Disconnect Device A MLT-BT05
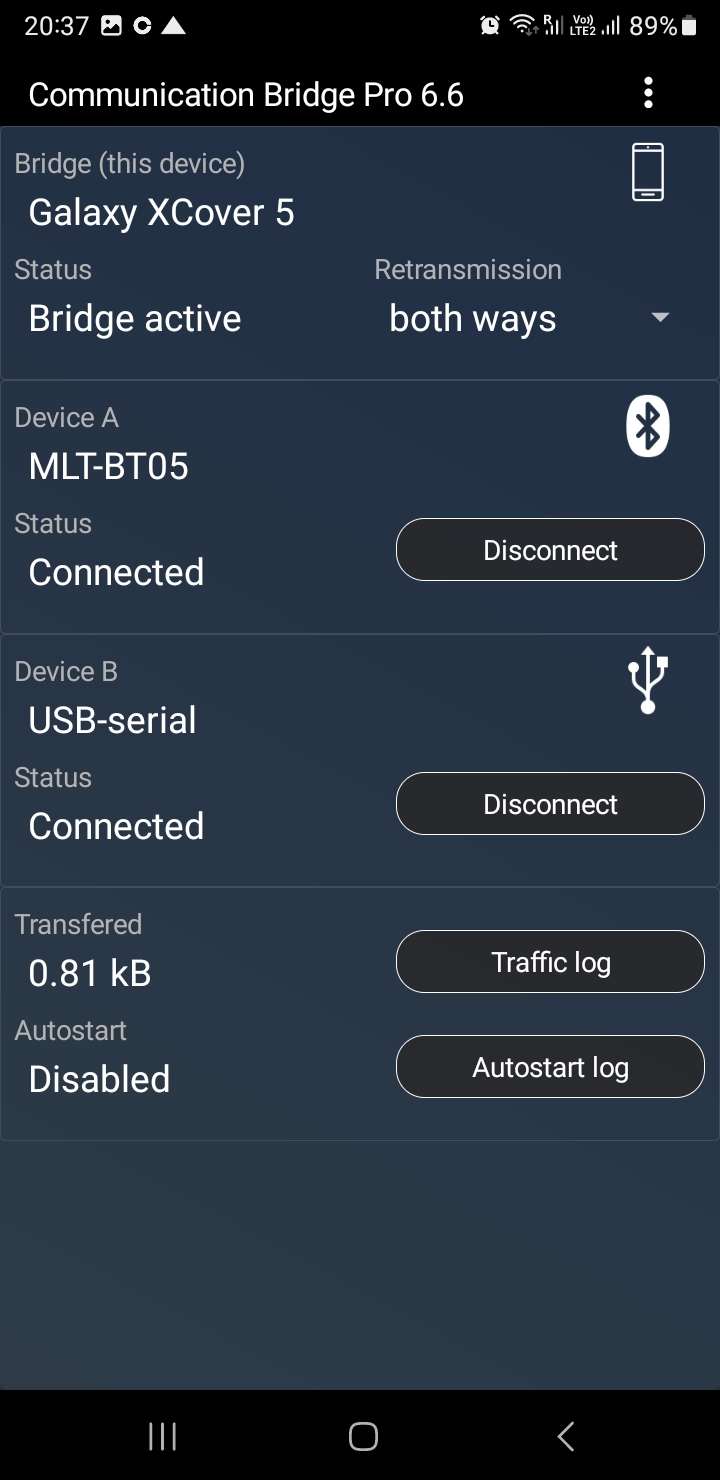Viewport: 720px width, 1480px height. 550,550
